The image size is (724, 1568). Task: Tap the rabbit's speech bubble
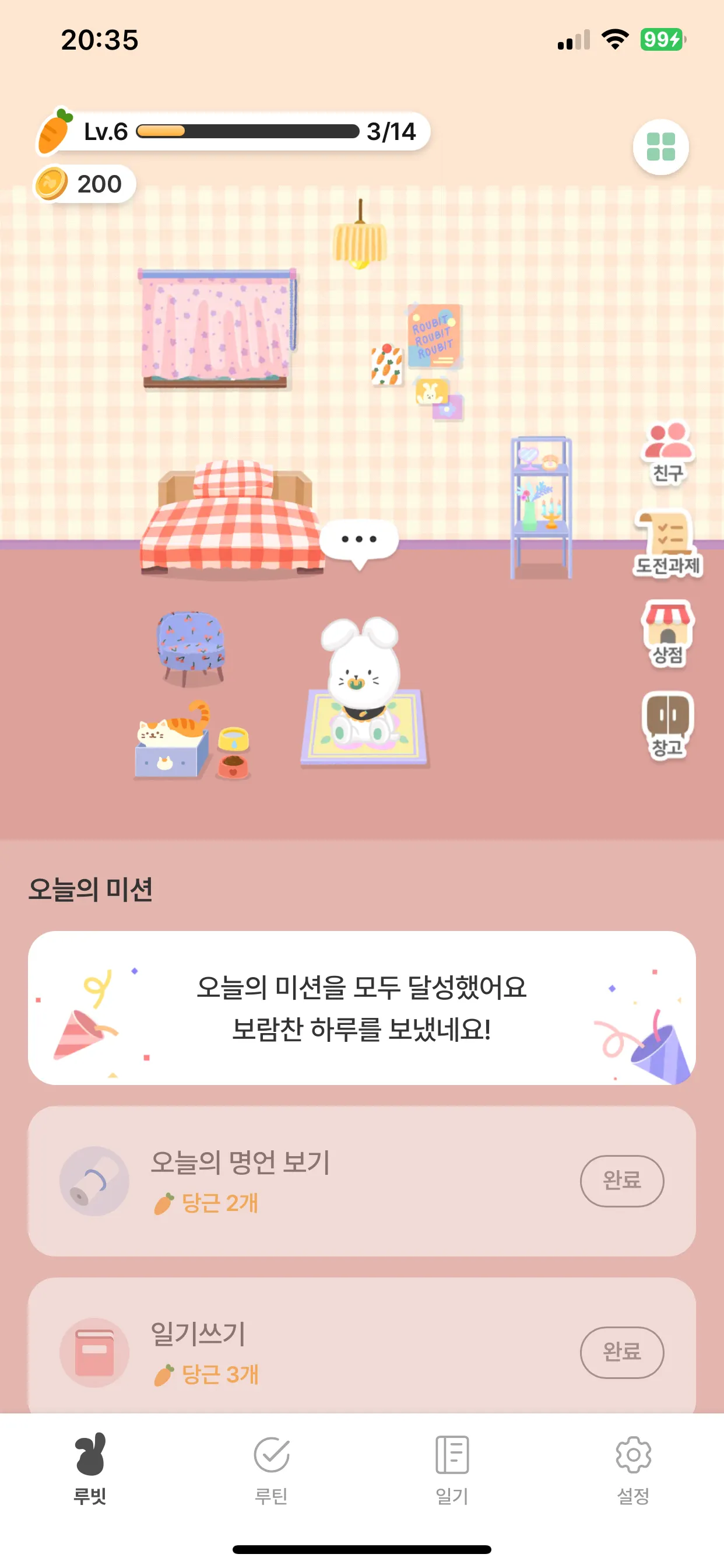click(x=359, y=541)
